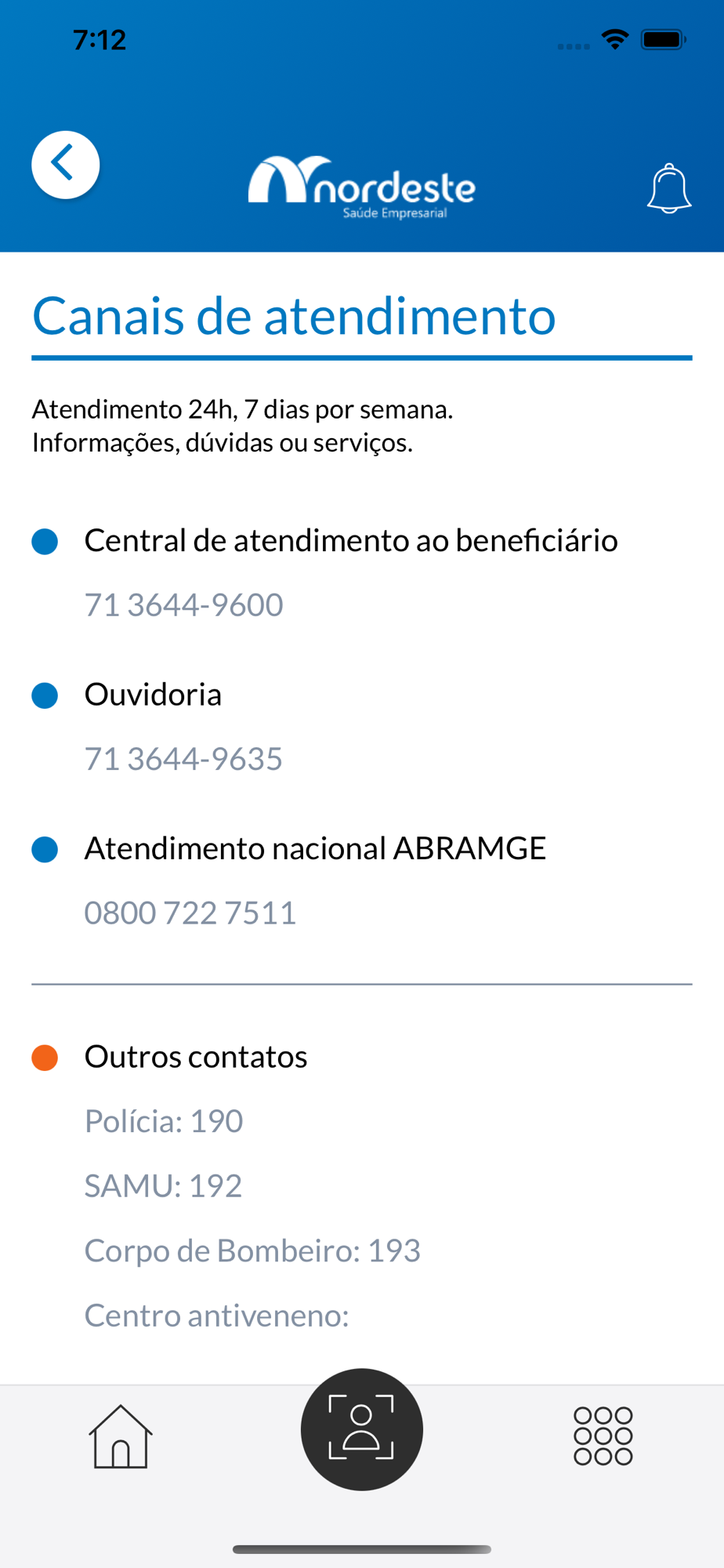Go to the home tab

click(120, 1436)
